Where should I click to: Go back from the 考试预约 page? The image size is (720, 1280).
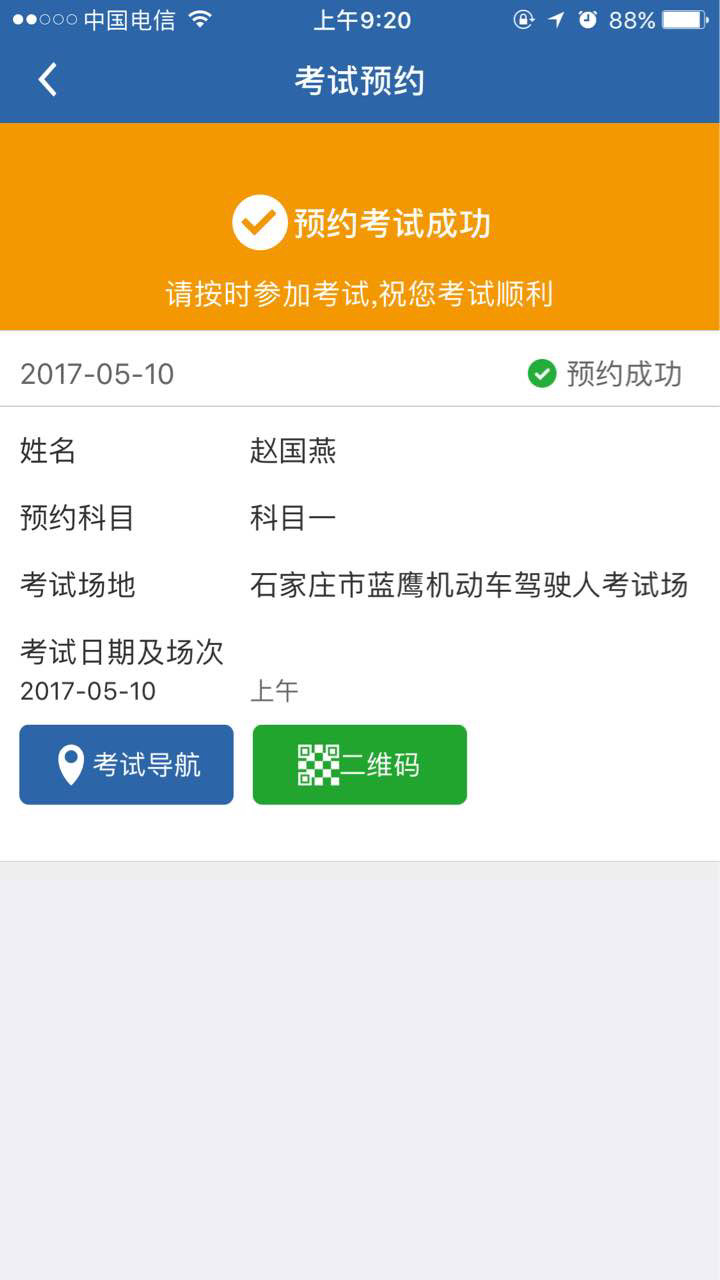(x=47, y=80)
